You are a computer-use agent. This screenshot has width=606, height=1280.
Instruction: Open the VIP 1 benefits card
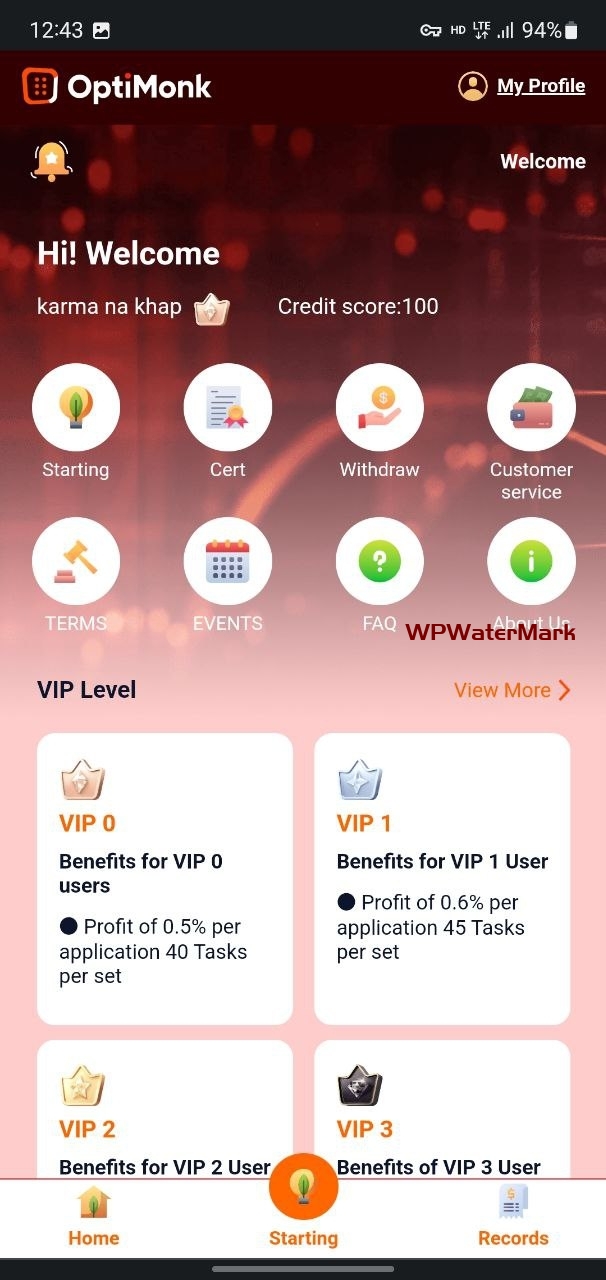click(442, 879)
